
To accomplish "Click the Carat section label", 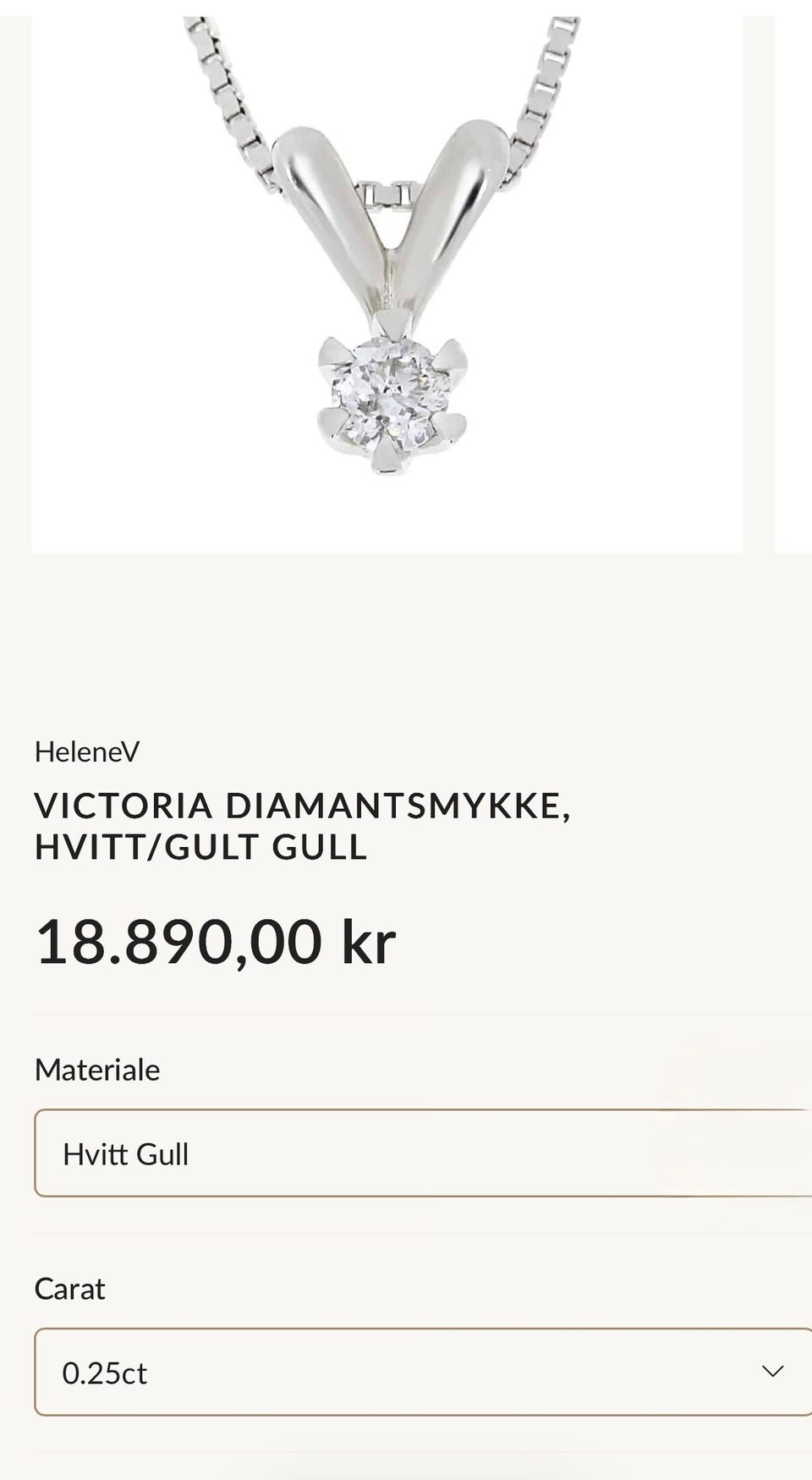I will pos(69,1289).
